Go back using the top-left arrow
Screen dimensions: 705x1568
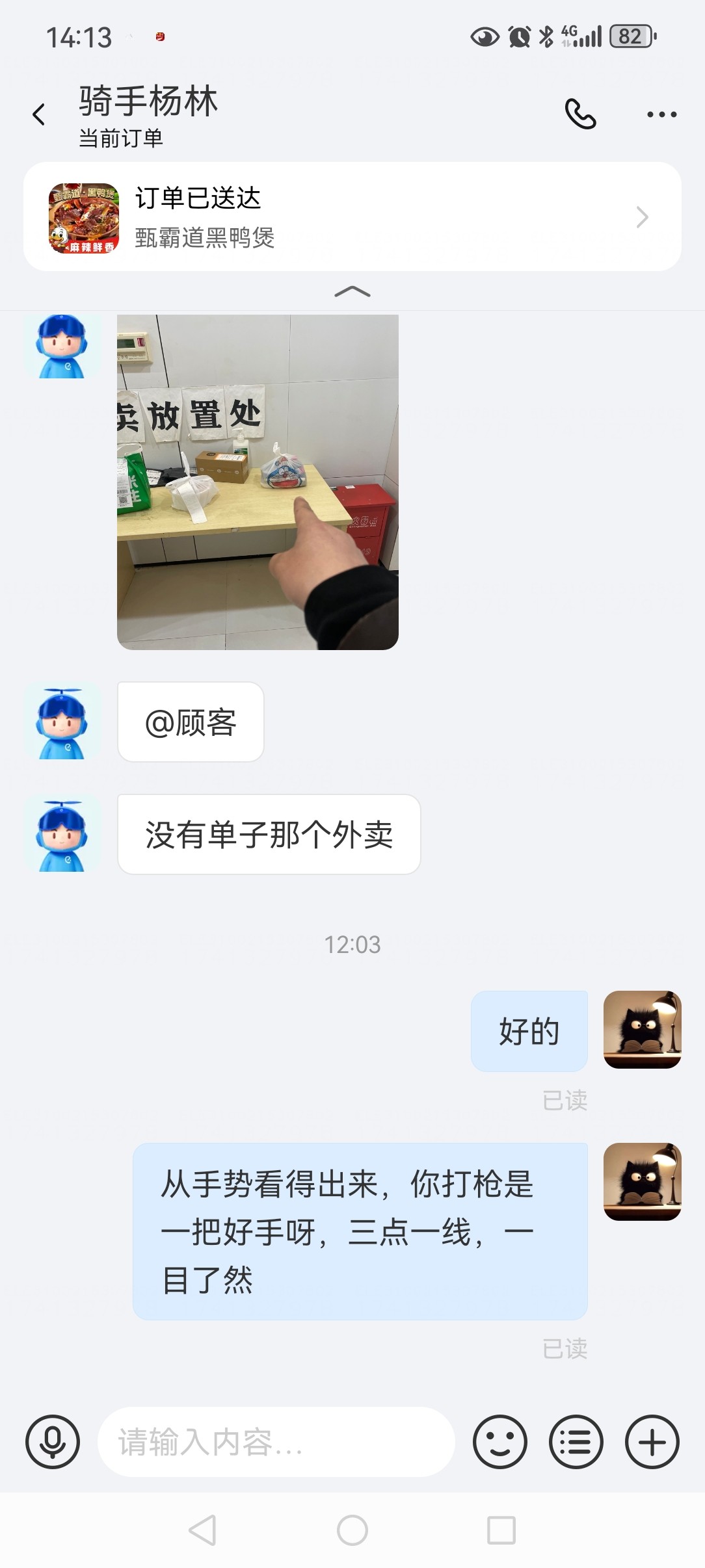pos(39,114)
